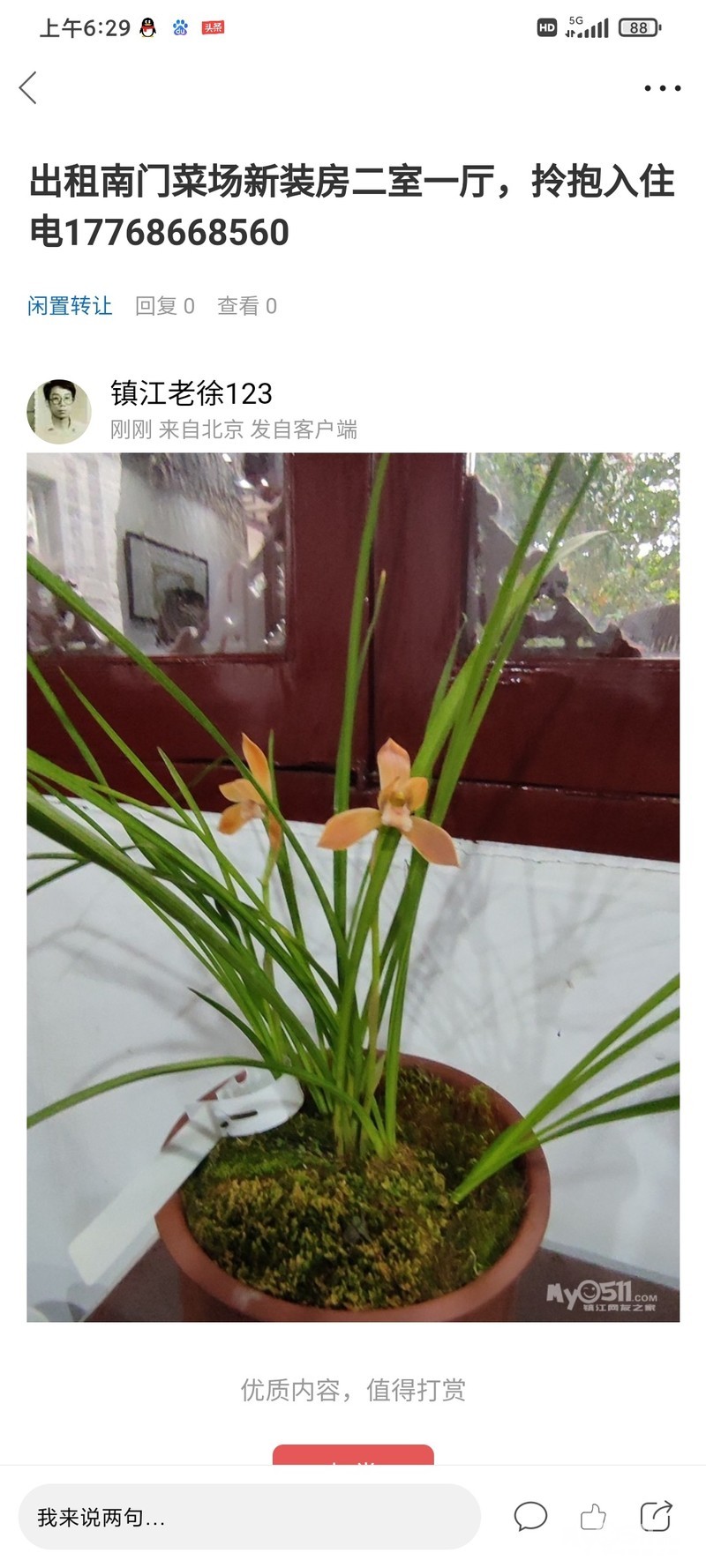This screenshot has height=1568, width=706.
Task: Open 镇江老徐123 username link
Action: point(192,393)
